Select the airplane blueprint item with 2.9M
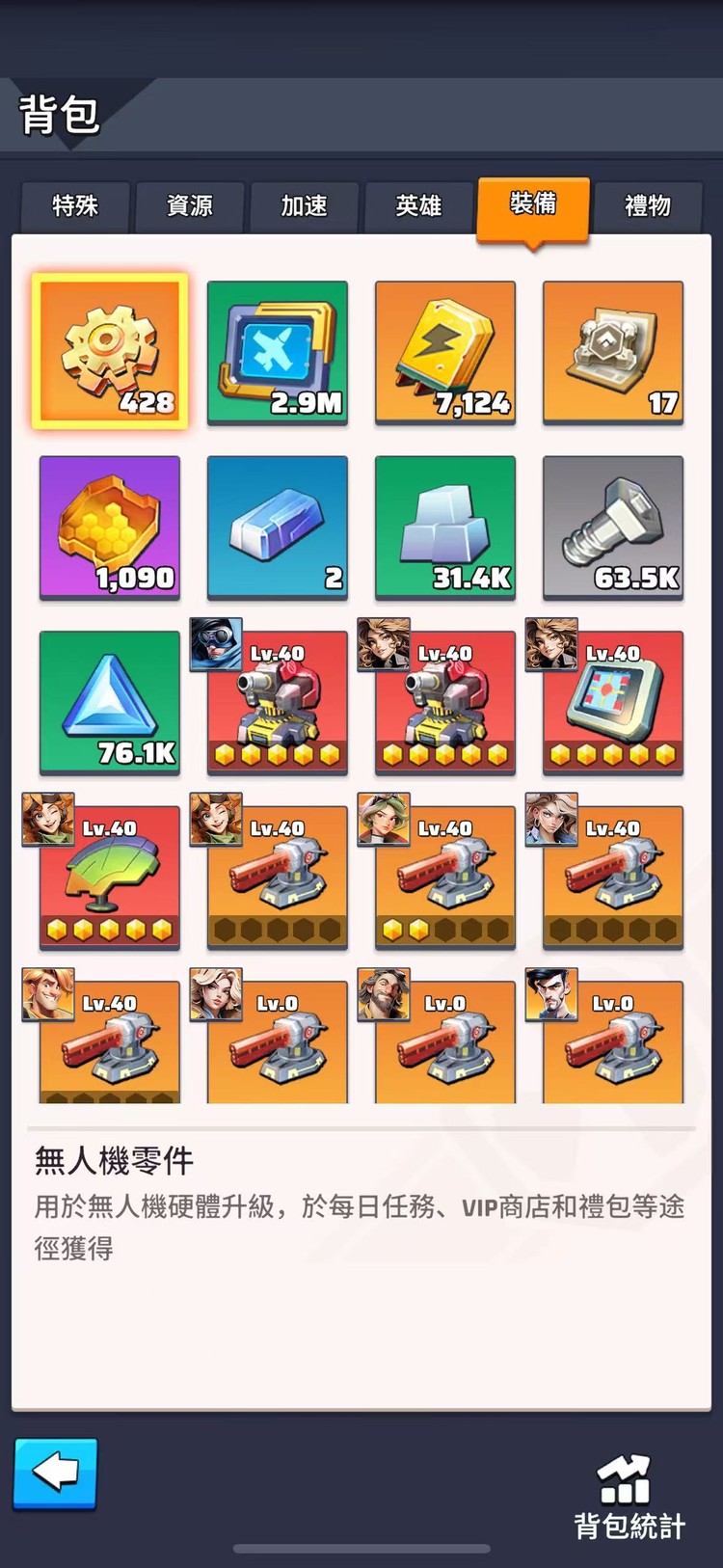 coord(278,351)
